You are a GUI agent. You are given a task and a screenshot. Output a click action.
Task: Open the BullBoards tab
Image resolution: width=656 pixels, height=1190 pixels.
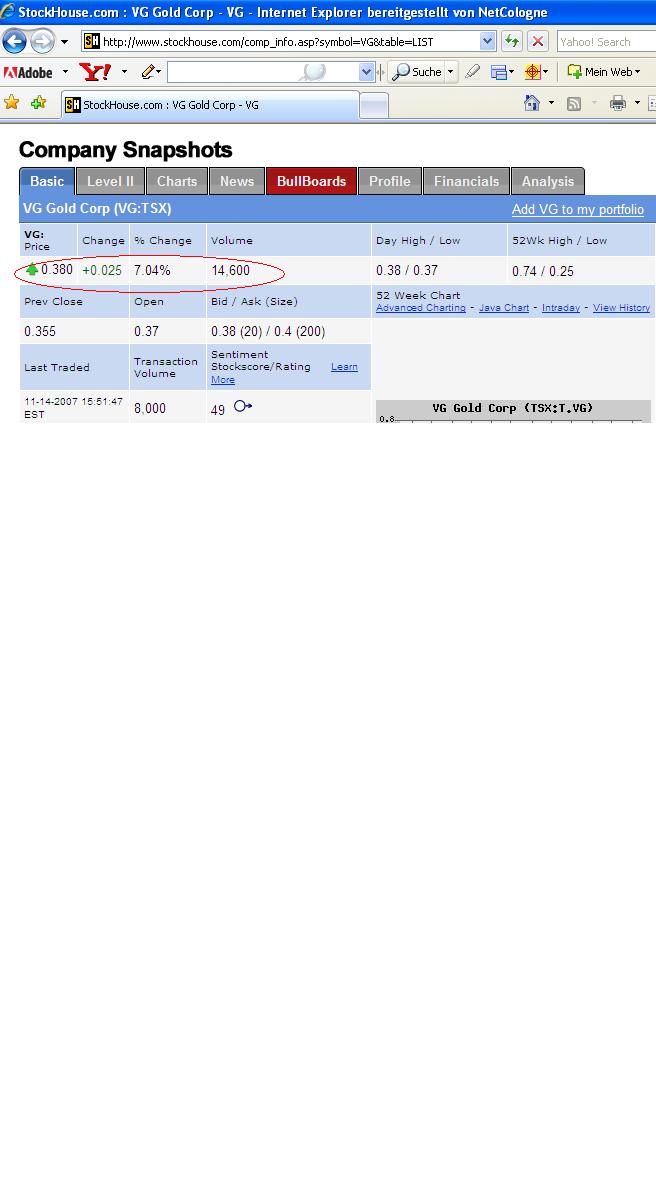click(x=311, y=181)
